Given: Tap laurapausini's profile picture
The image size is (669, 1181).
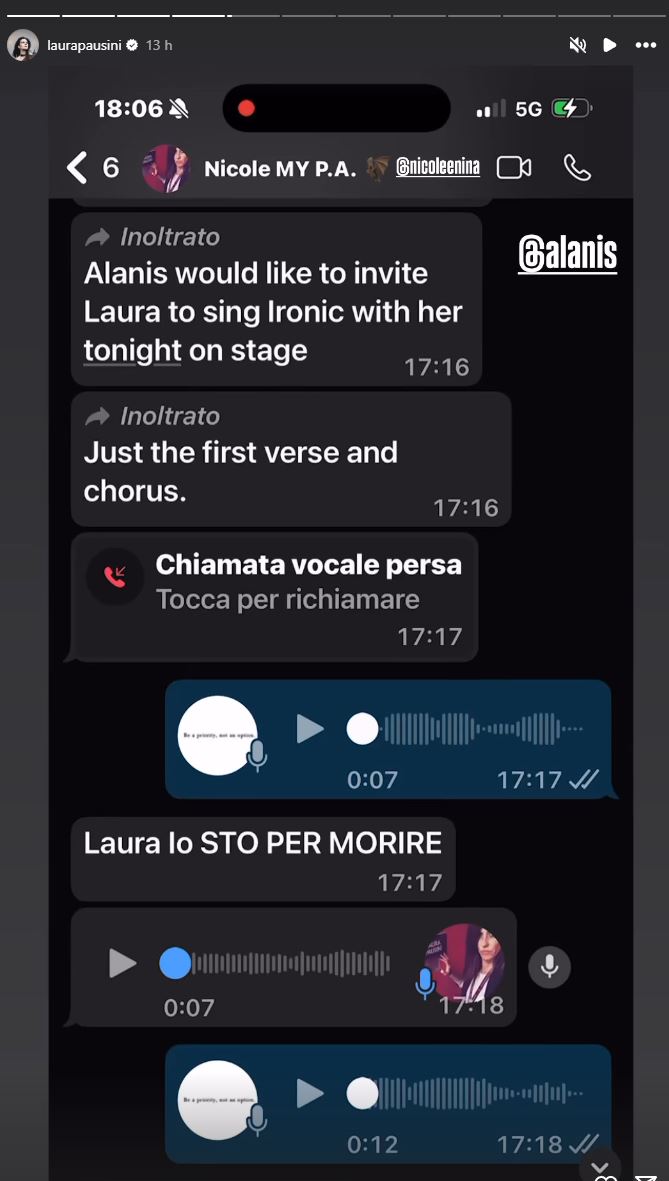Looking at the screenshot, I should pos(24,45).
